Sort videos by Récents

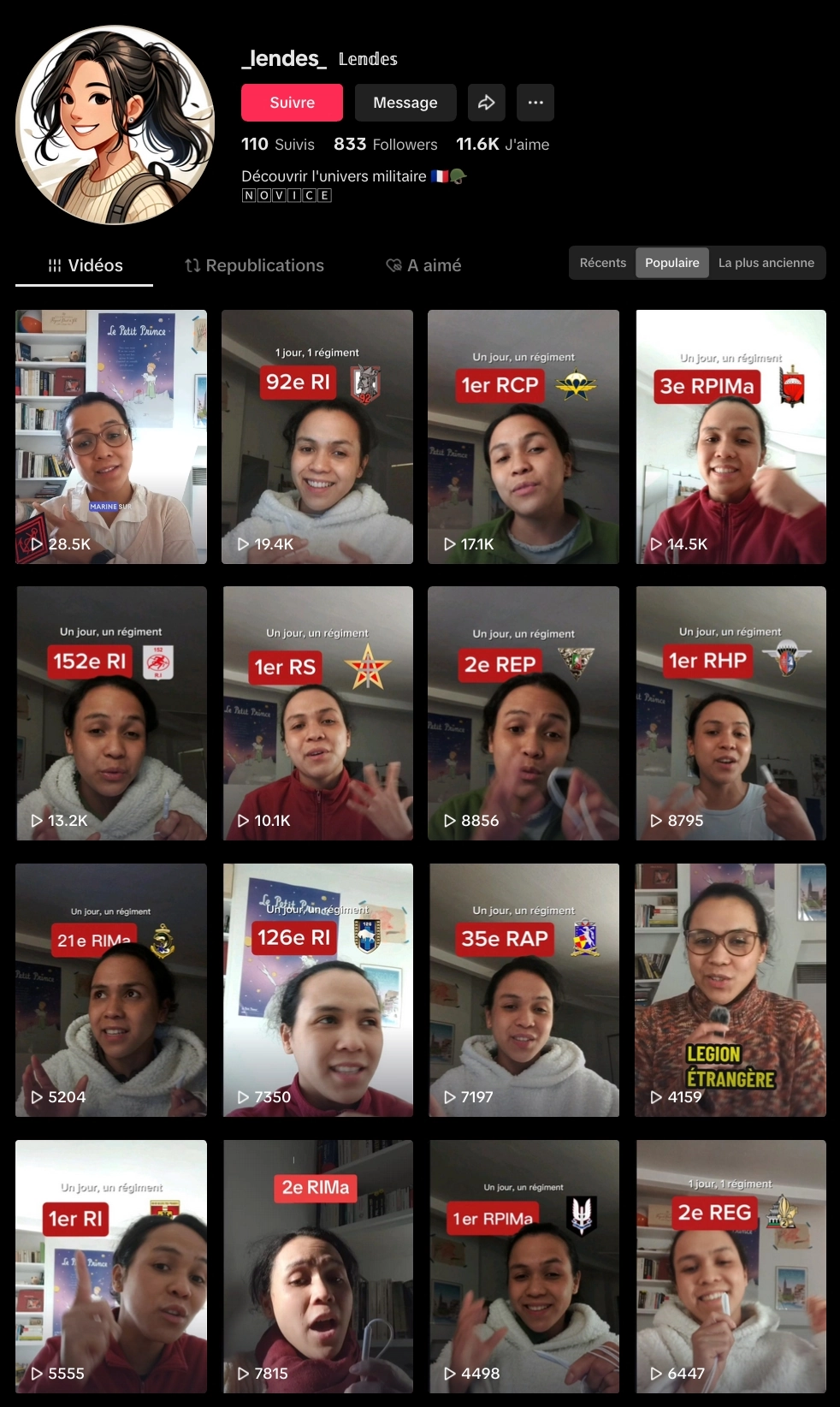[602, 263]
